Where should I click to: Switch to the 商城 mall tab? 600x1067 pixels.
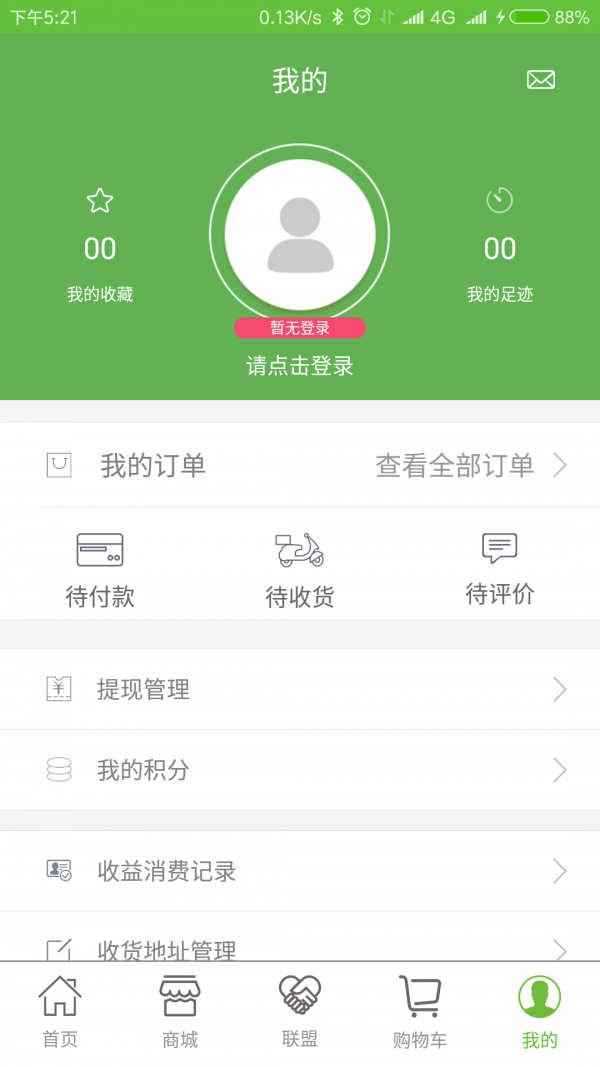[180, 1013]
